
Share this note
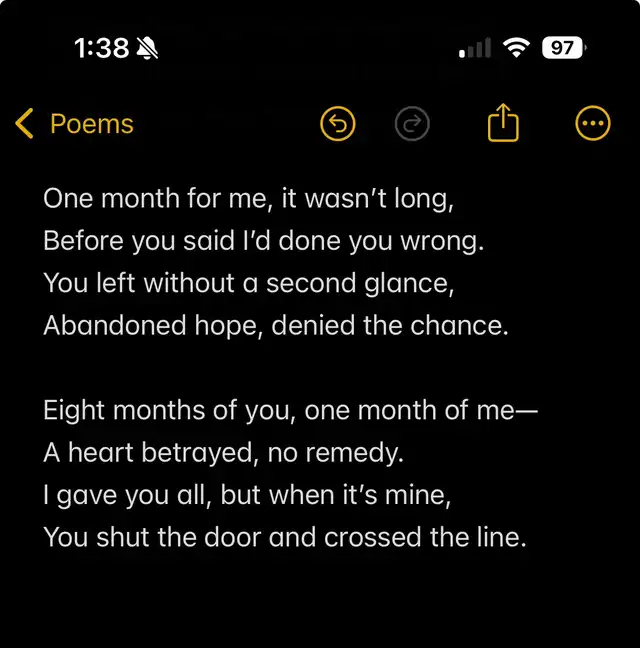(503, 123)
